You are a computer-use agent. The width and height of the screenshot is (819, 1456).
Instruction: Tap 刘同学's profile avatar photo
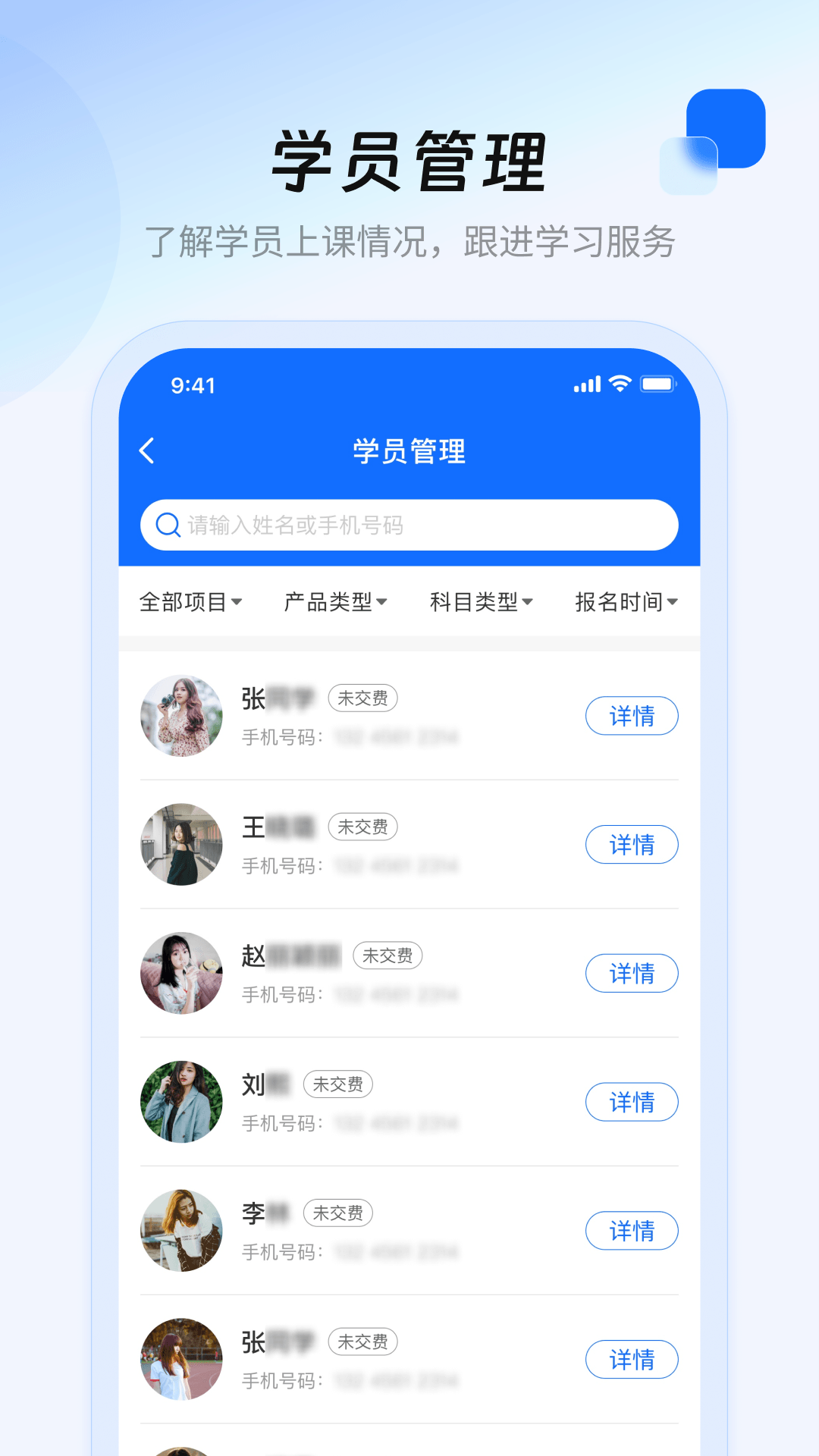[181, 1102]
